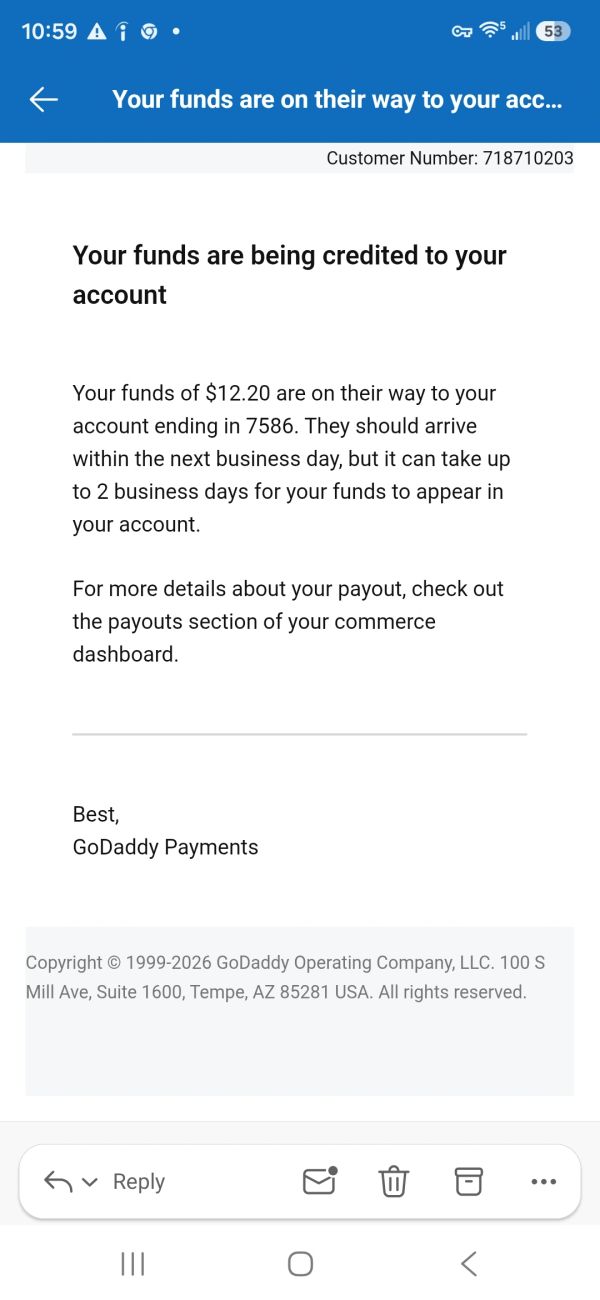Archive this email
Image resolution: width=600 pixels, height=1300 pixels.
pos(468,1182)
